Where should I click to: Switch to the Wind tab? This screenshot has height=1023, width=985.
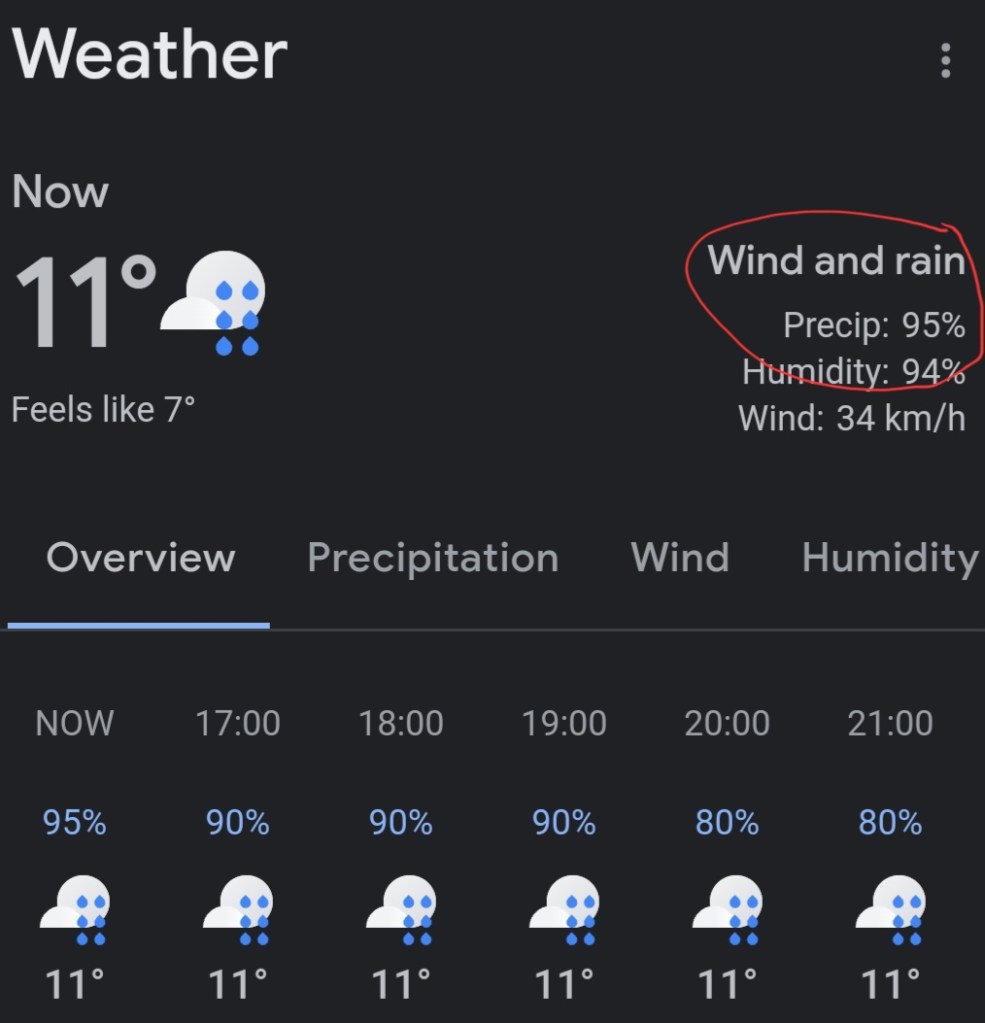point(680,558)
